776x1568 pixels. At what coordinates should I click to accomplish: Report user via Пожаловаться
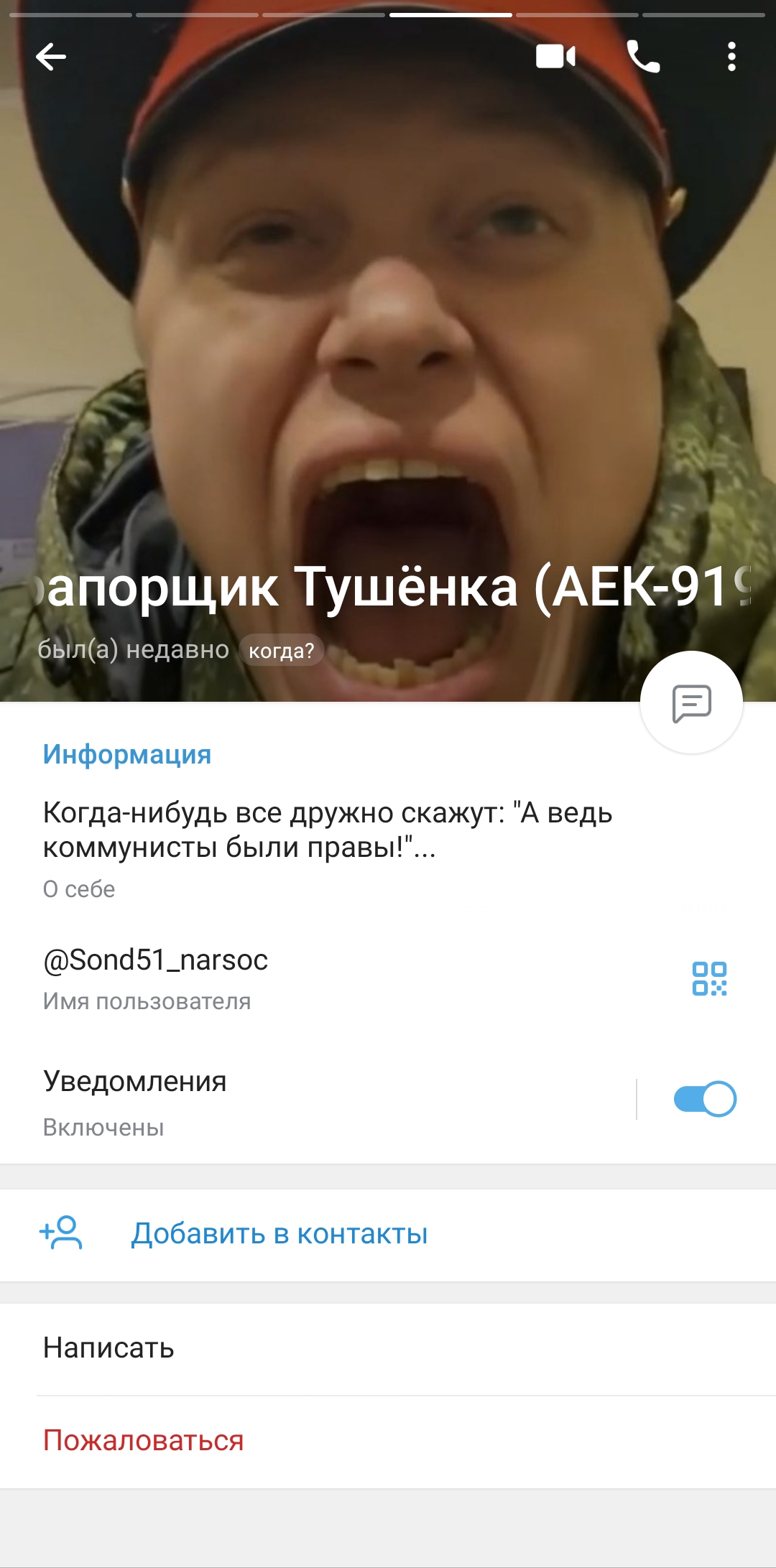388,1441
